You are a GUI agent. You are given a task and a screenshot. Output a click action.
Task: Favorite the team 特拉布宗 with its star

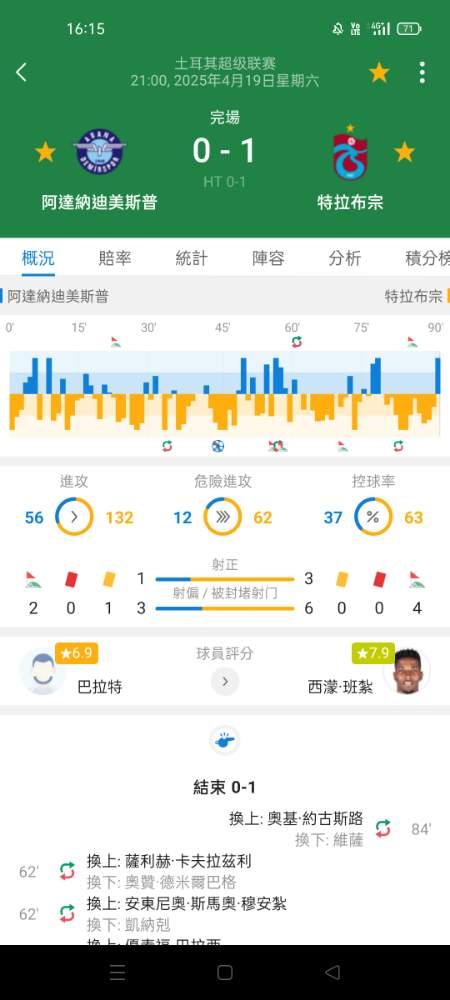(405, 152)
